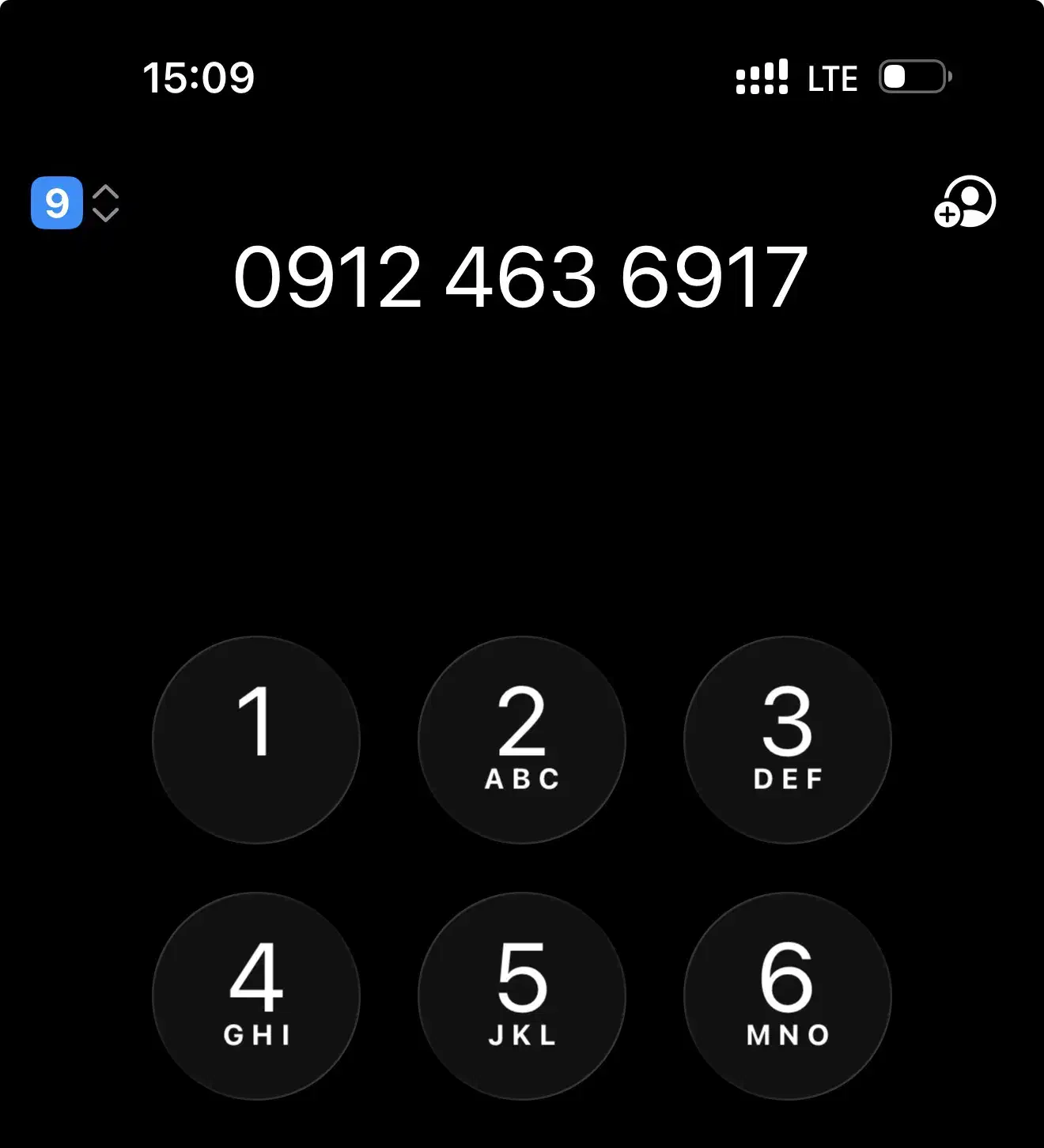1044x1148 pixels.
Task: Tap the battery level indicator
Action: [911, 77]
